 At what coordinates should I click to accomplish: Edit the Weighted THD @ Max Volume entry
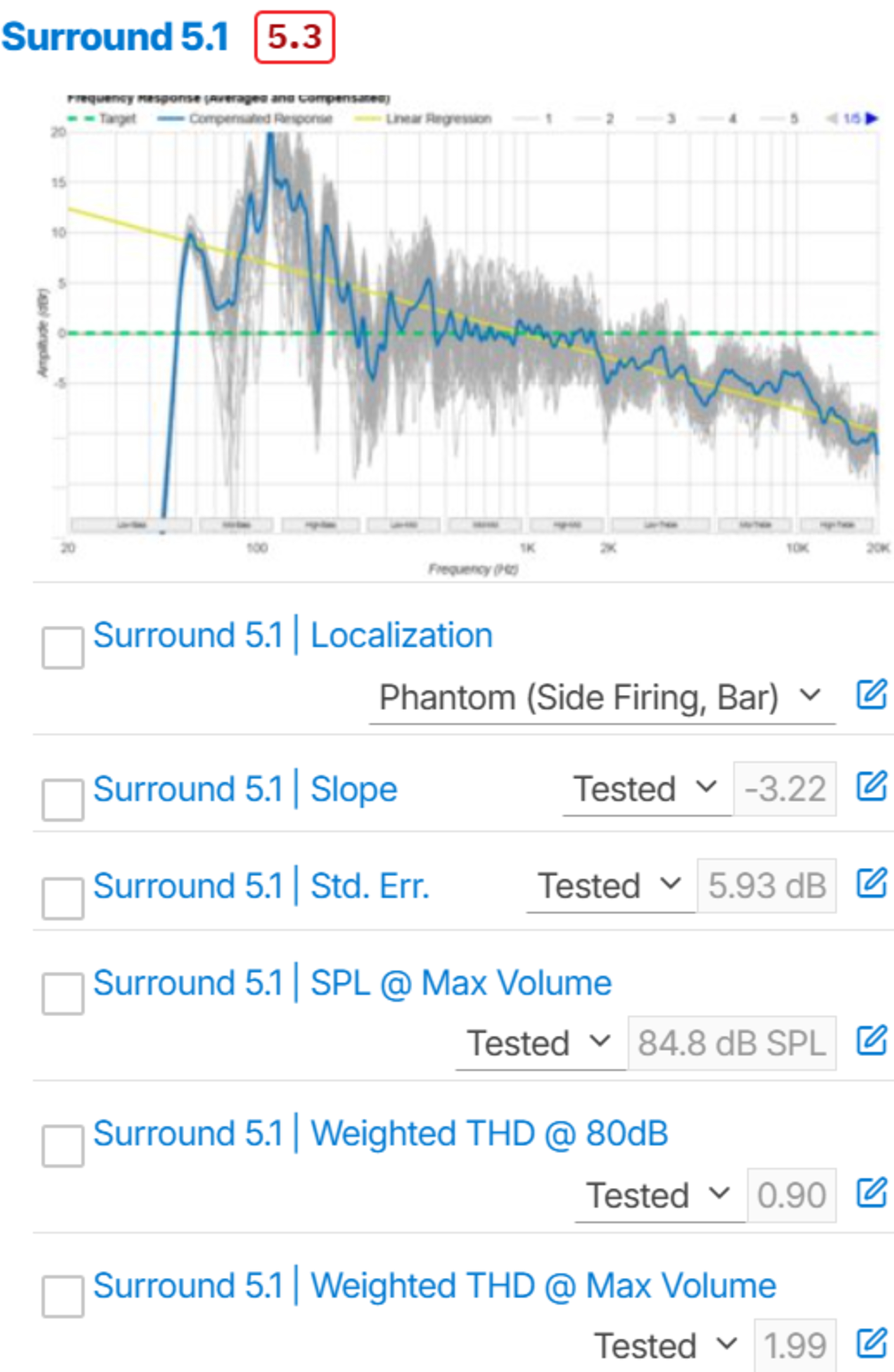871,1343
